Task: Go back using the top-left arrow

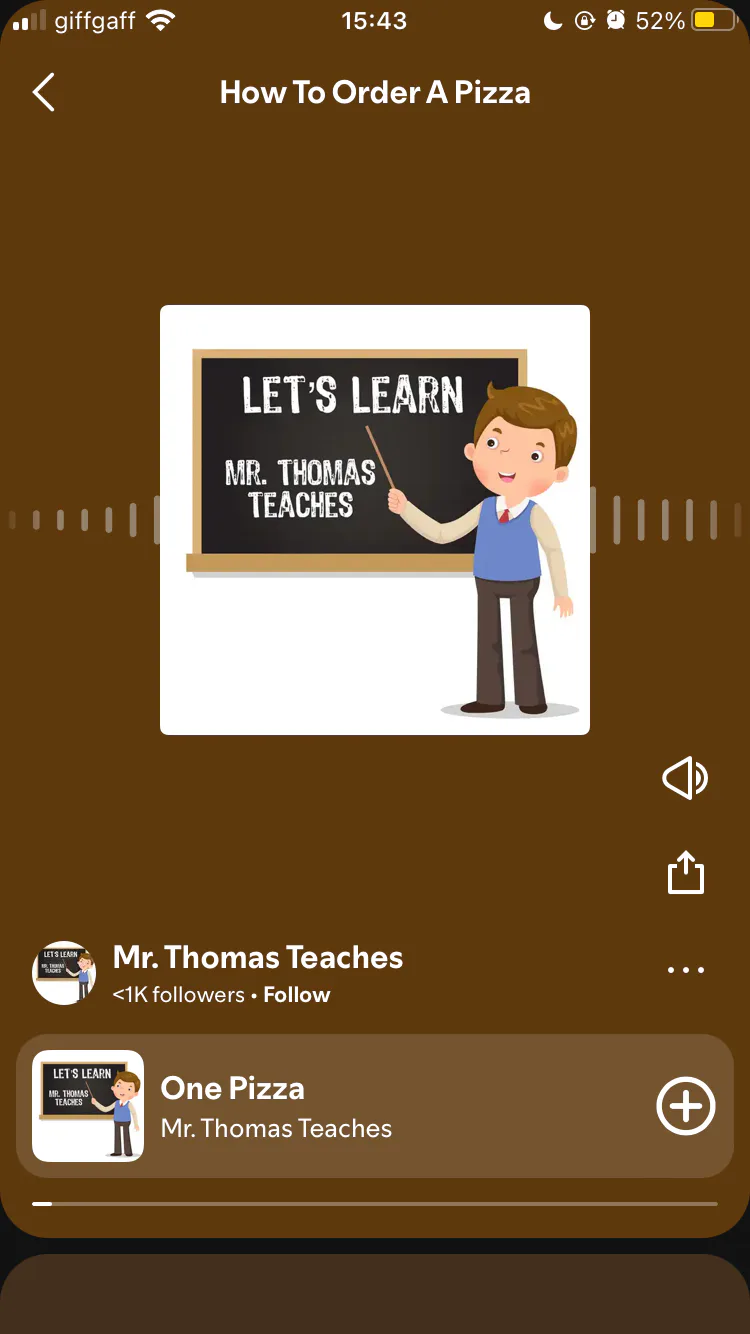Action: pyautogui.click(x=44, y=92)
